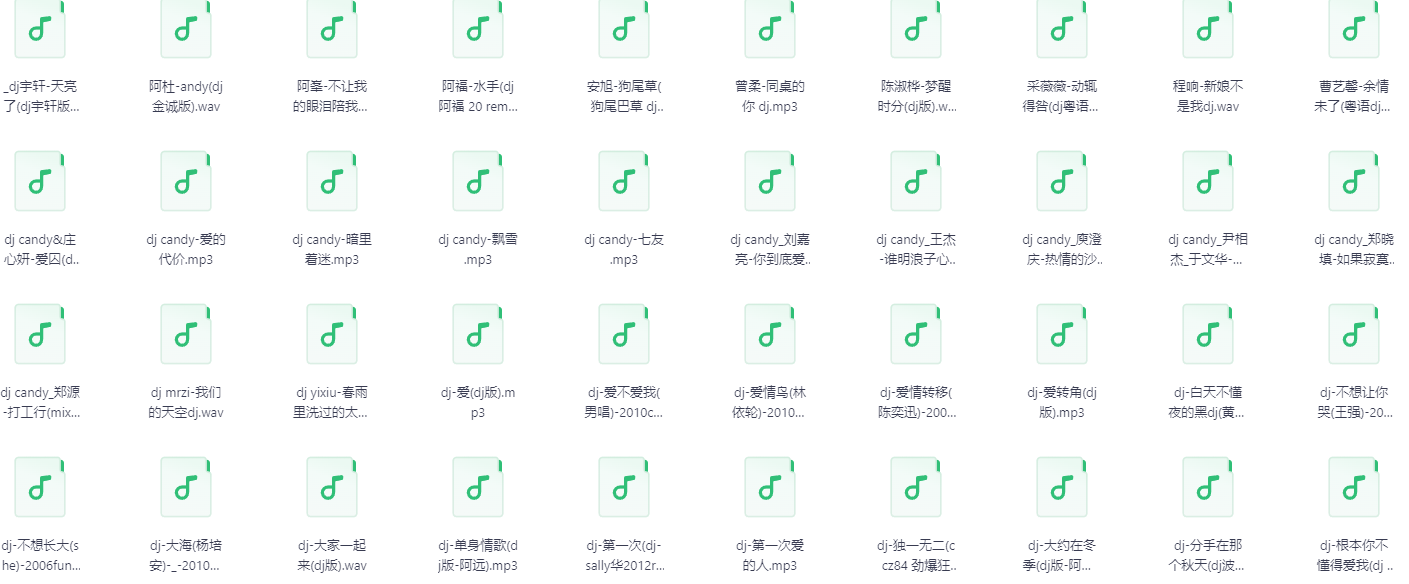Select dj-第一次爱的人.mp3
The height and width of the screenshot is (584, 1409).
(770, 488)
